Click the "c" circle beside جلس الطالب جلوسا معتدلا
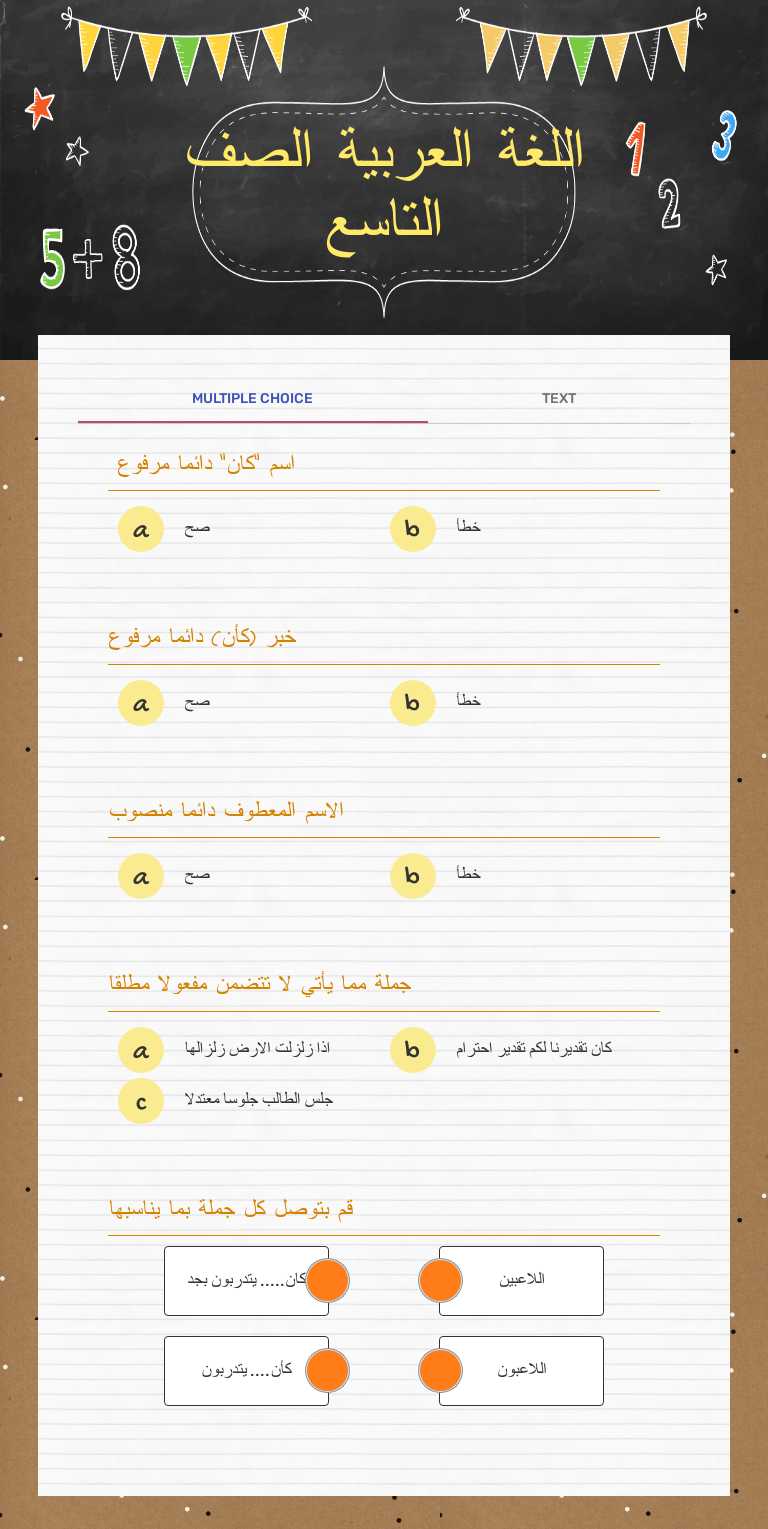768x1529 pixels. pyautogui.click(x=141, y=1101)
